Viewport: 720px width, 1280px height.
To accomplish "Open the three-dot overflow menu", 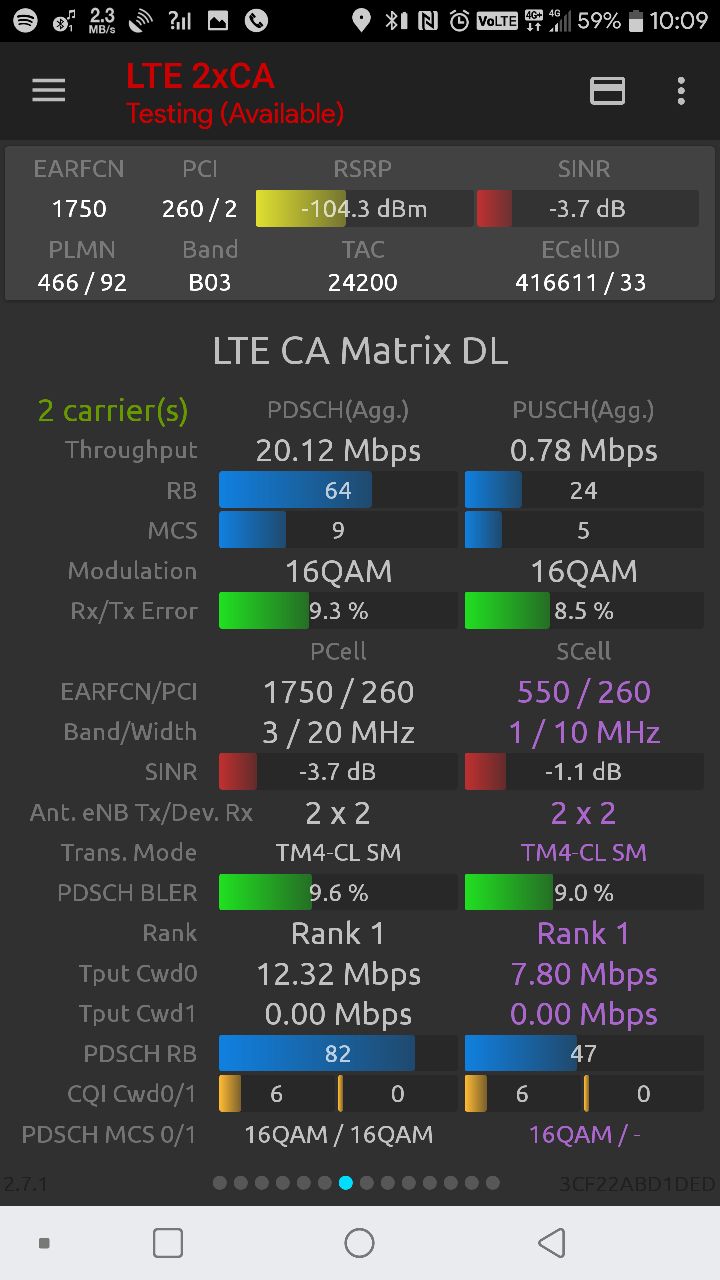I will click(x=681, y=91).
